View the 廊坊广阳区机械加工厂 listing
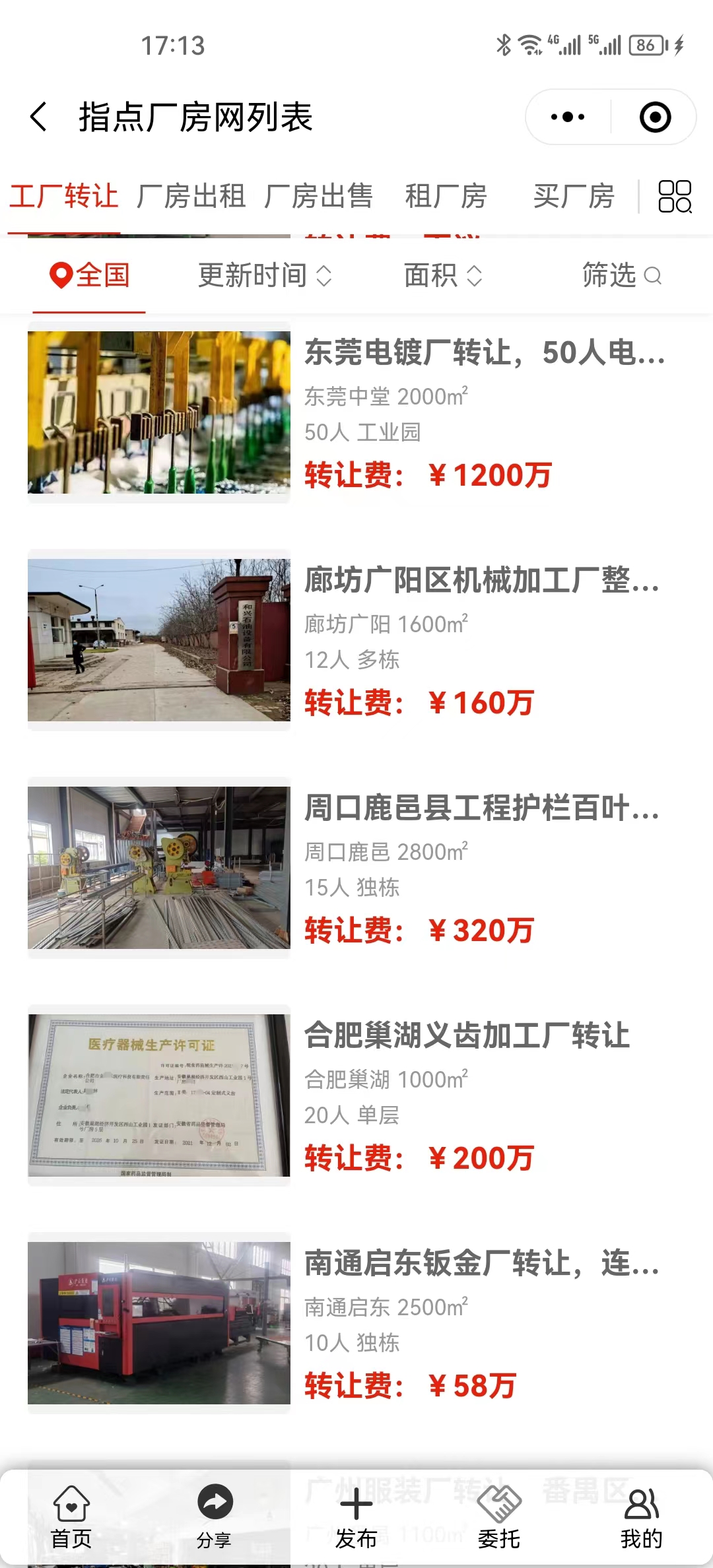 click(356, 640)
